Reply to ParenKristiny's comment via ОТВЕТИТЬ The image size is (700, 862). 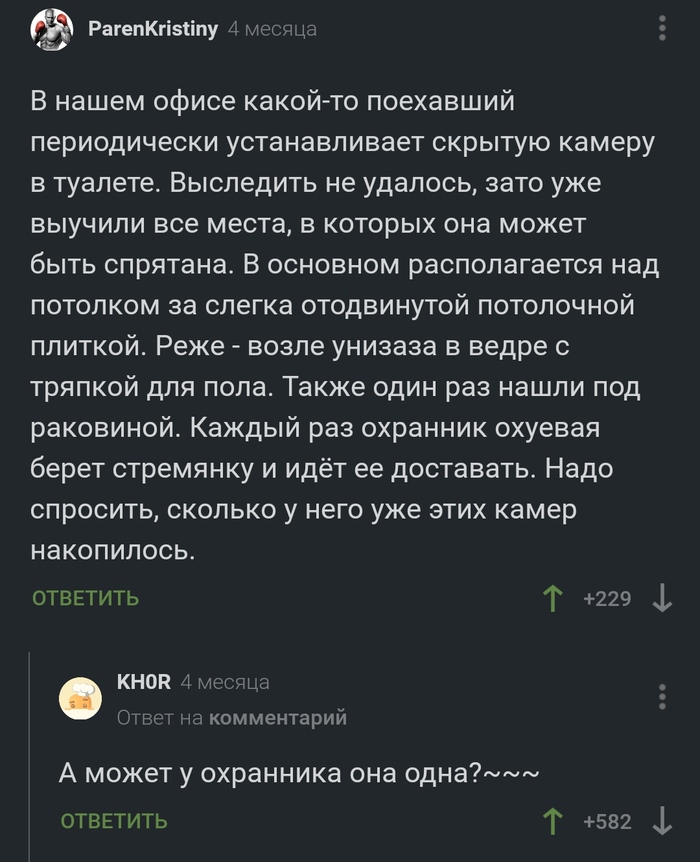click(86, 599)
